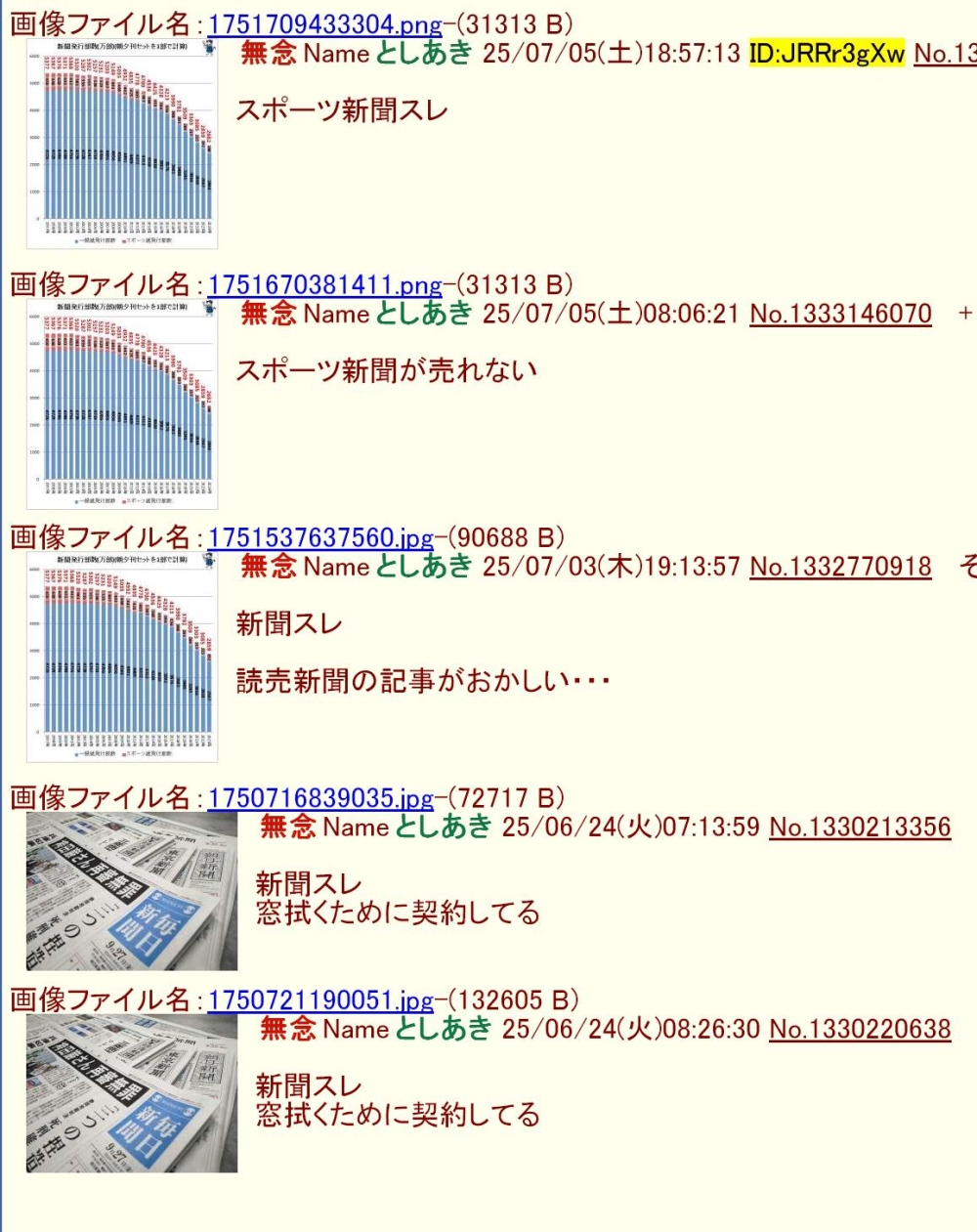The width and height of the screenshot is (977, 1232).
Task: Open chart thumbnail of スポーツ新聞スレ post
Action: [122, 144]
